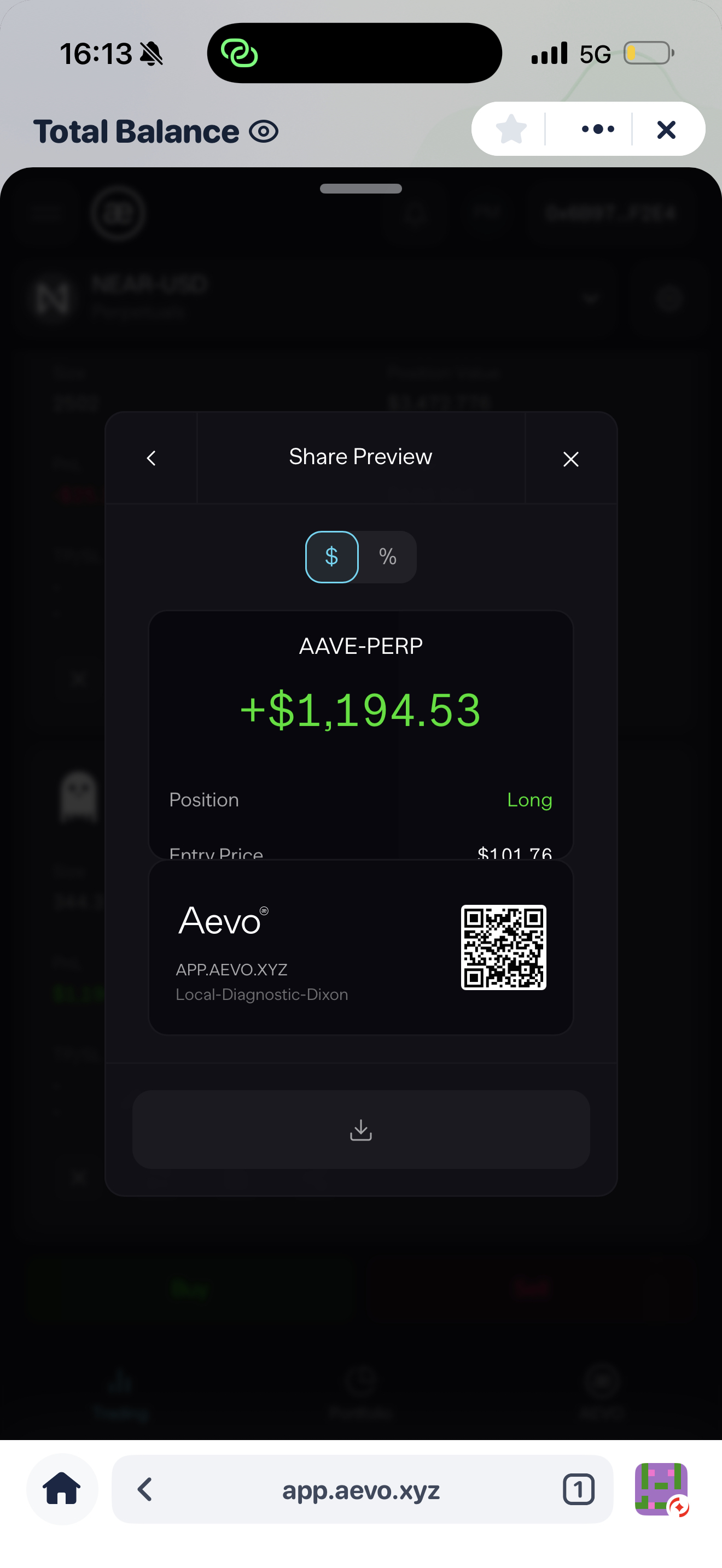Toggle Total Balance visibility eye

pyautogui.click(x=264, y=131)
